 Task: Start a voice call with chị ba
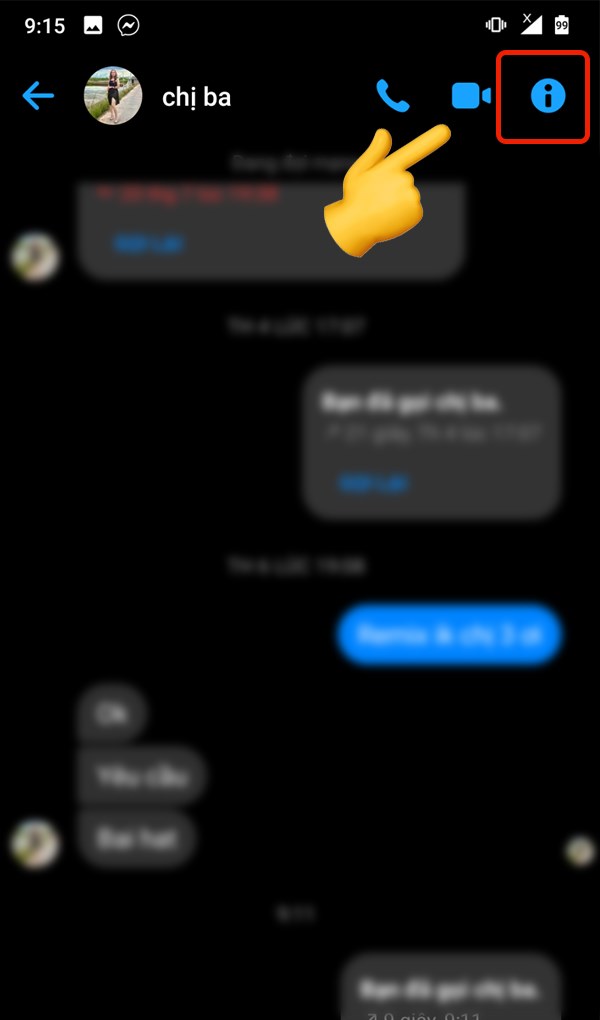(x=392, y=96)
